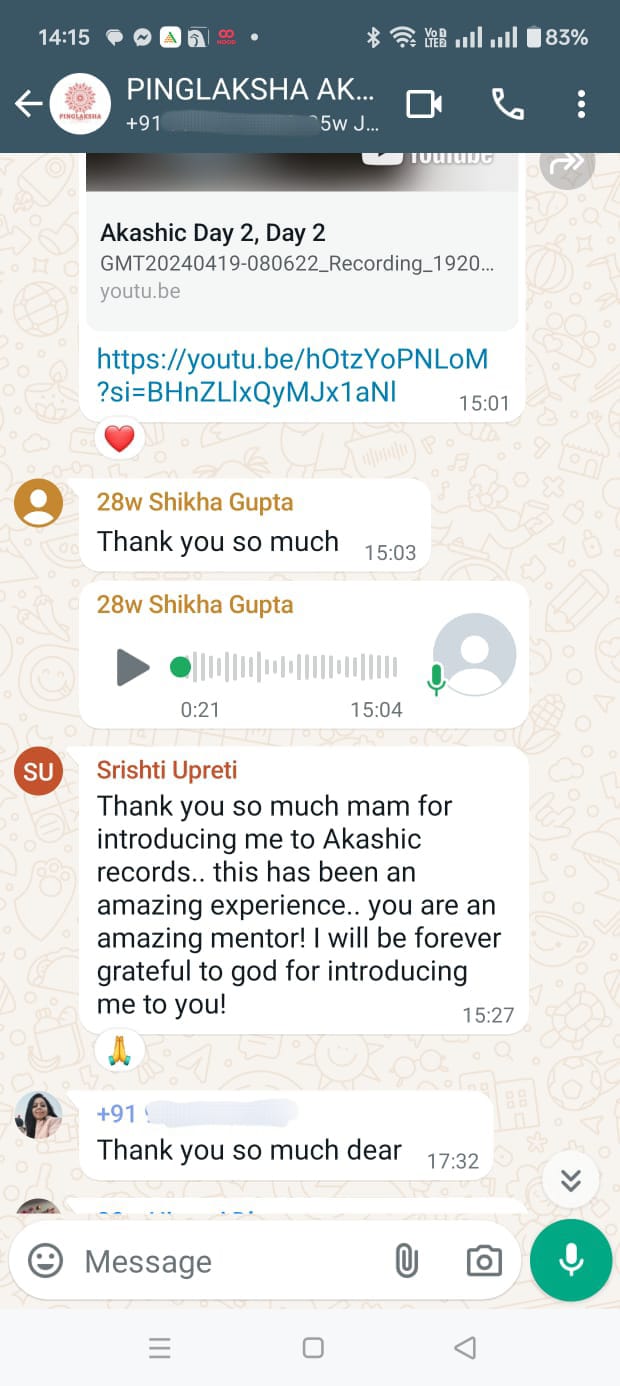The height and width of the screenshot is (1386, 620).
Task: View the heart reaction on the video message
Action: 119,438
